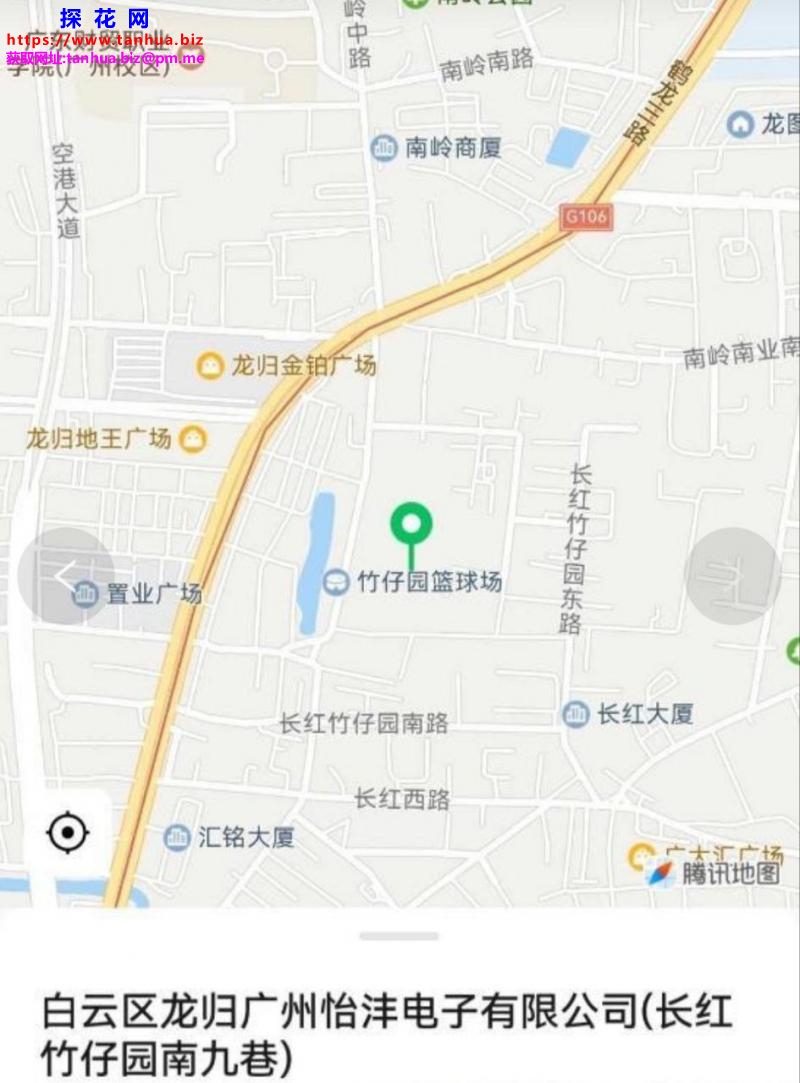Recenter map on my current location

click(x=68, y=832)
